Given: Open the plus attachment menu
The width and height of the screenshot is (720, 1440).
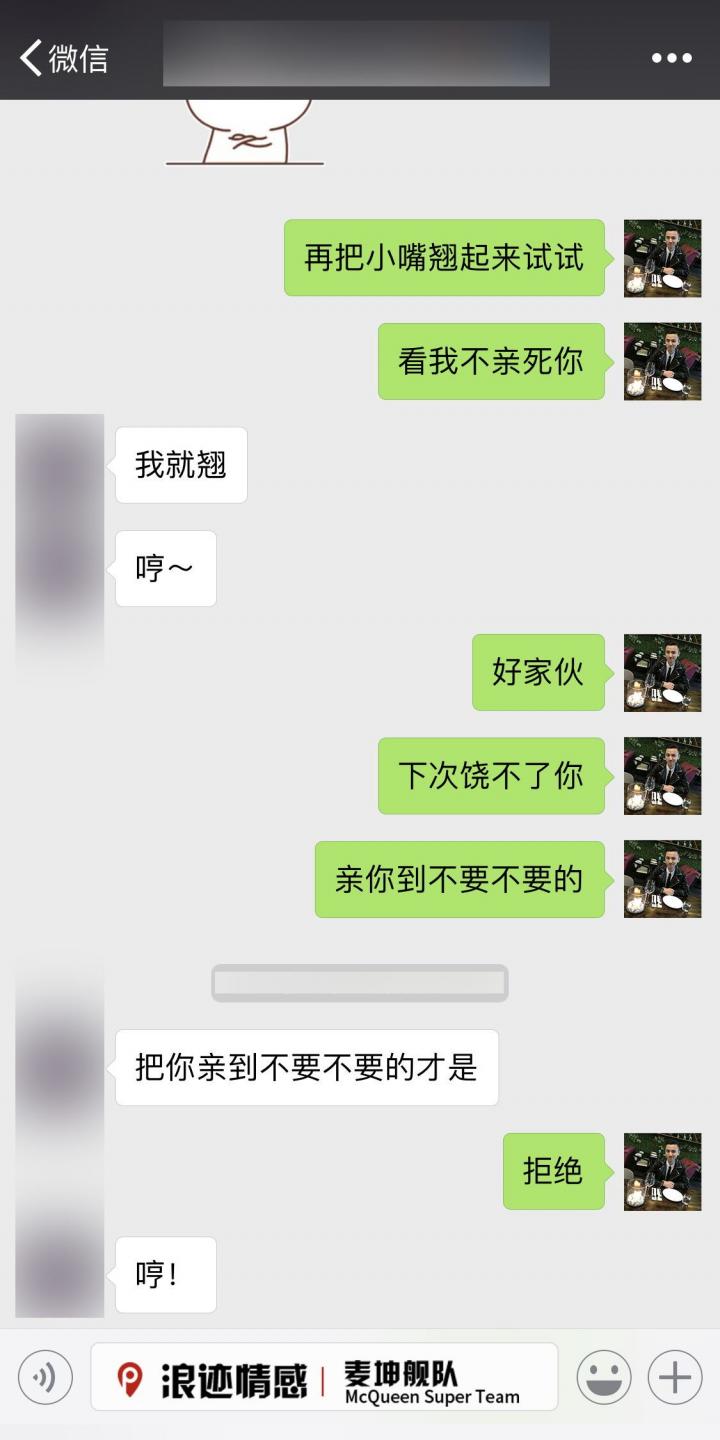Looking at the screenshot, I should [x=675, y=1377].
